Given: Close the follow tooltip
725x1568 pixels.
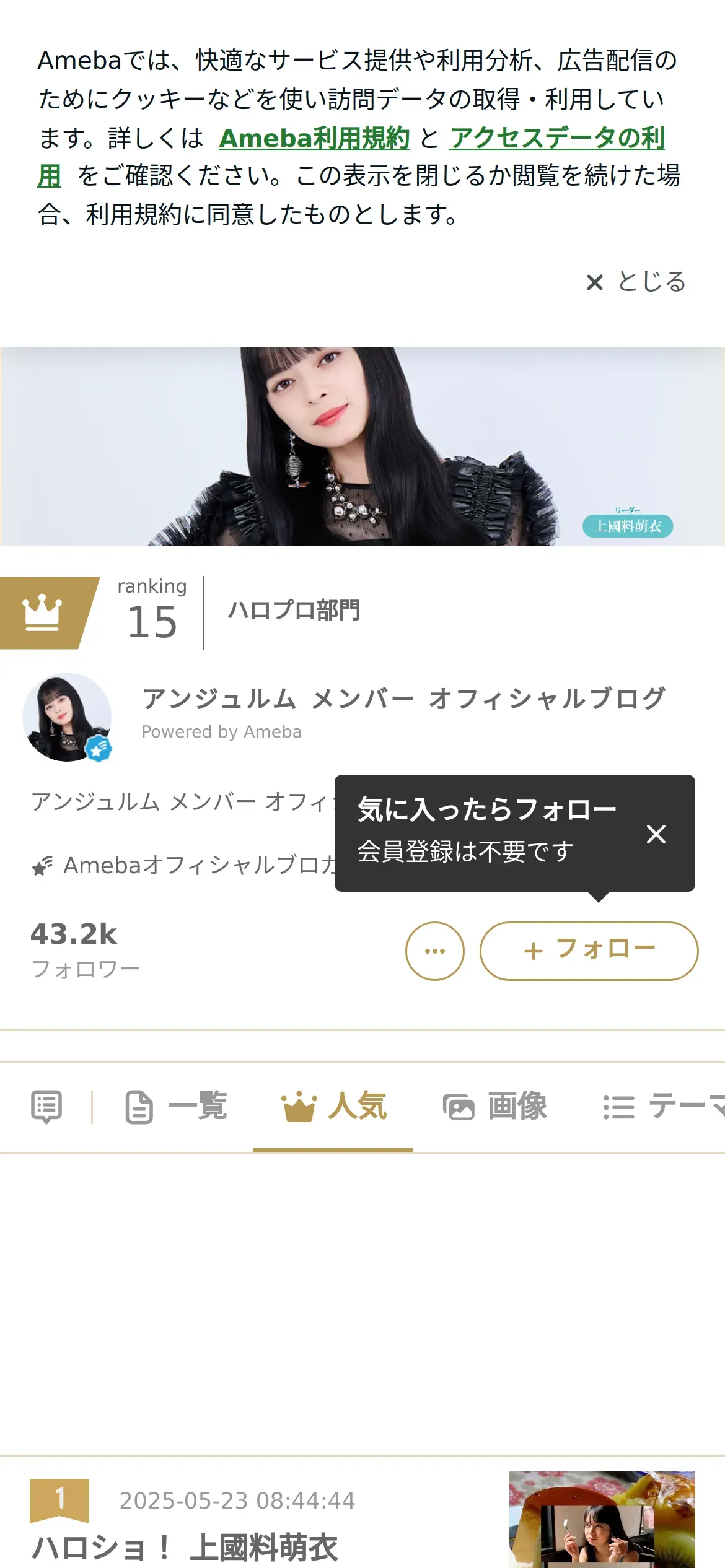Looking at the screenshot, I should tap(656, 834).
